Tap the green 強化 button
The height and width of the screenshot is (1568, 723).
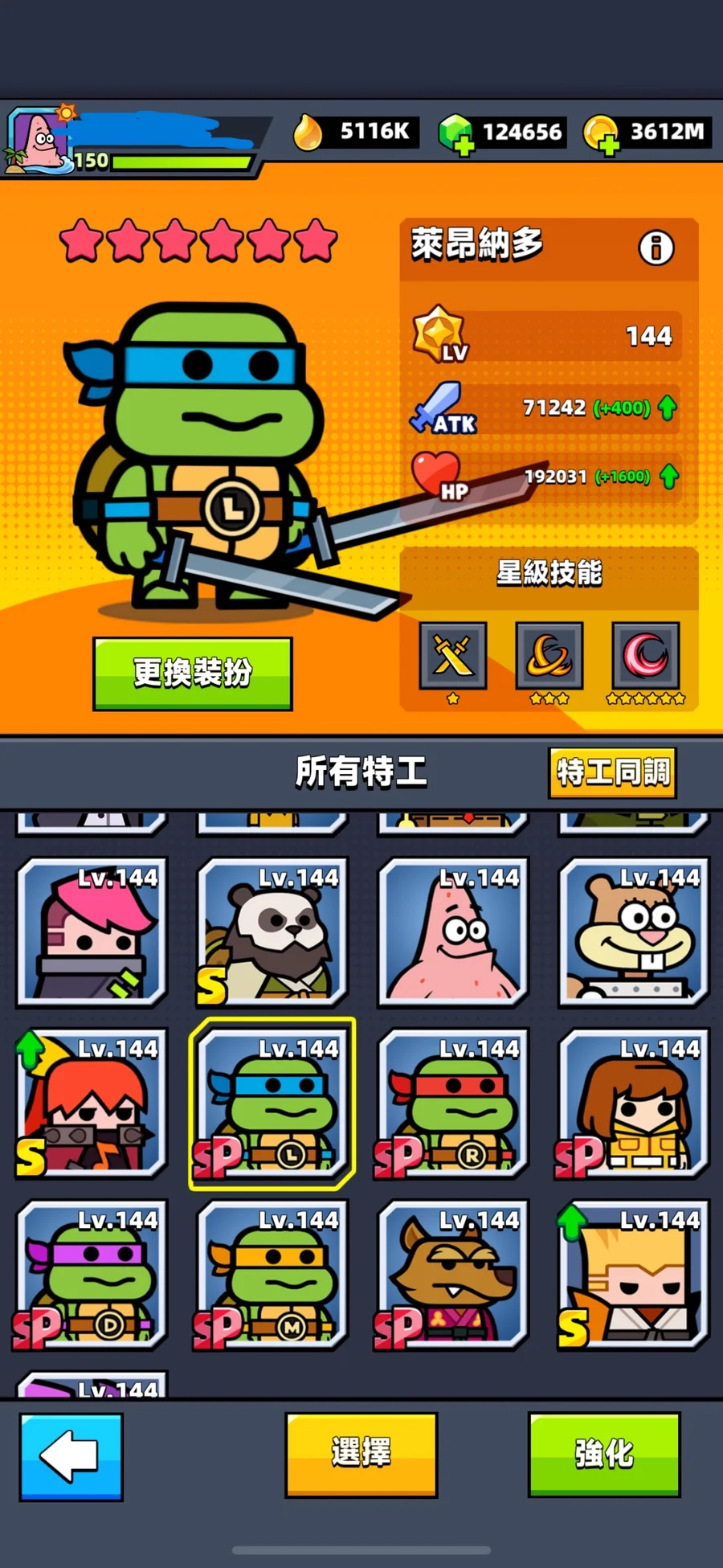[x=604, y=1454]
